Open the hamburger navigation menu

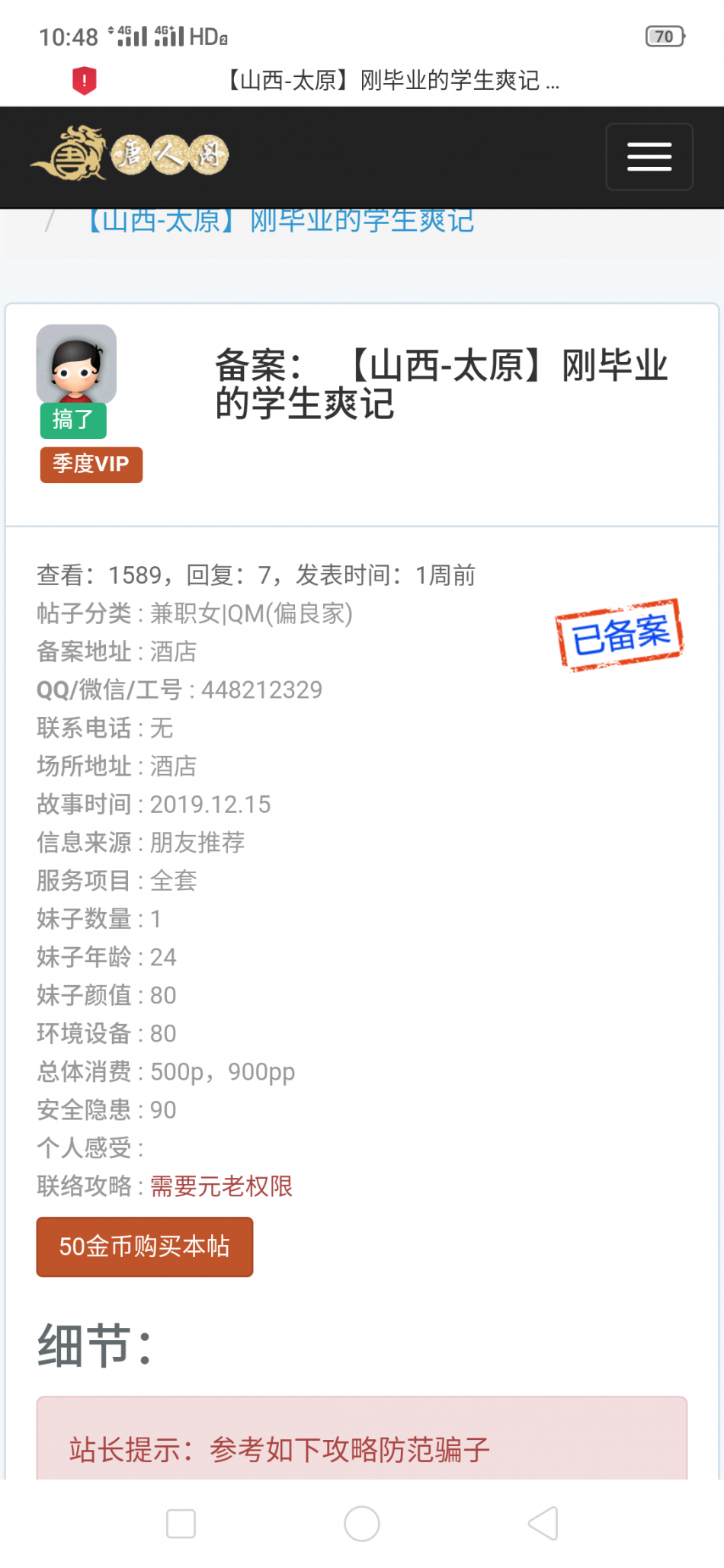click(x=649, y=156)
